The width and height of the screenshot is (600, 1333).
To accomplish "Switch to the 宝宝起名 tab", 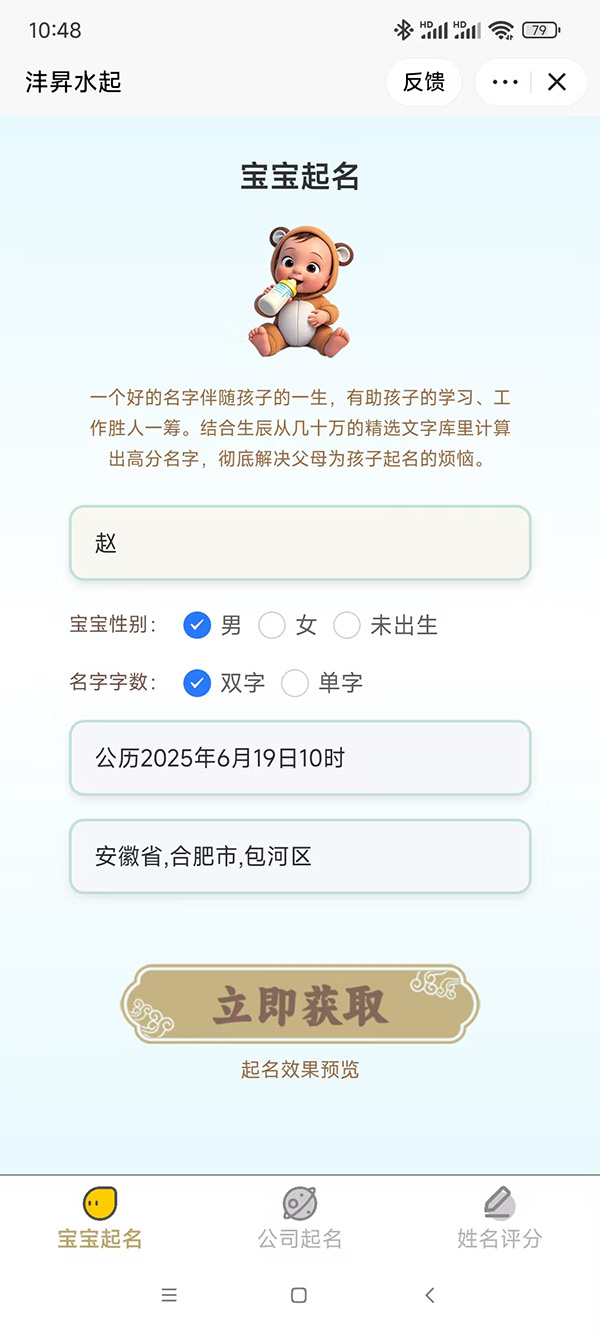I will [100, 1218].
